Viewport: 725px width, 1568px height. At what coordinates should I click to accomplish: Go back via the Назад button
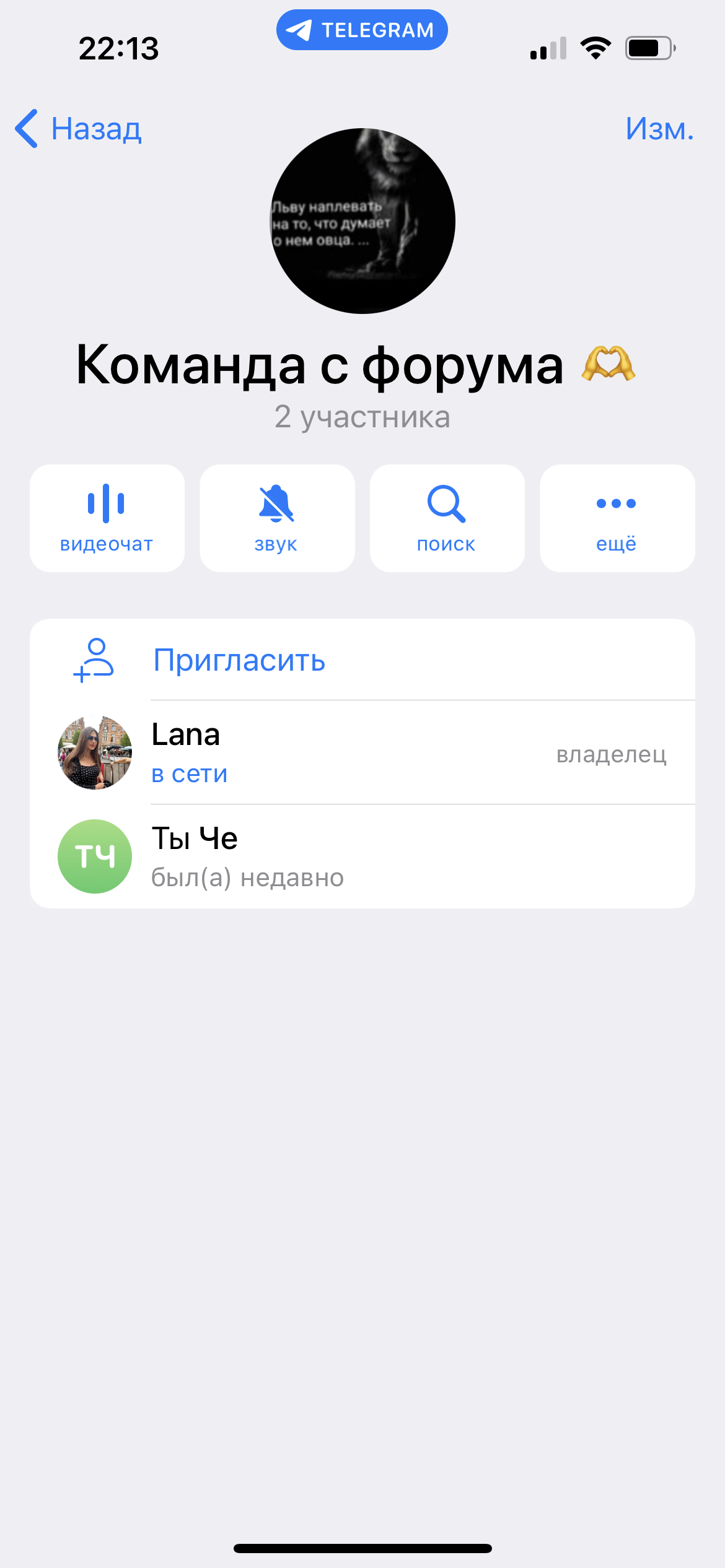coord(79,129)
